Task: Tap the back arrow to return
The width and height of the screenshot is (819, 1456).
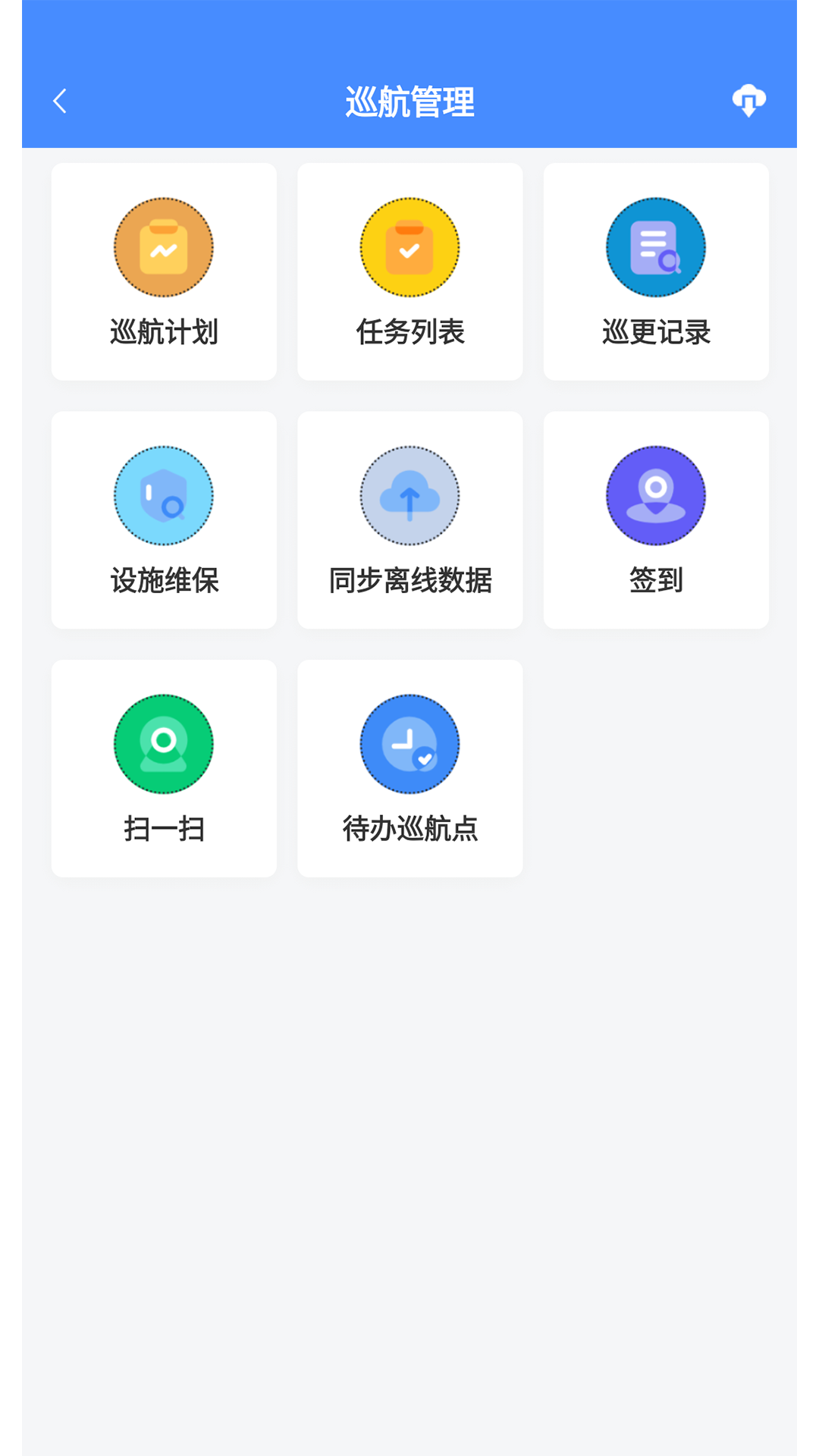Action: point(60,100)
